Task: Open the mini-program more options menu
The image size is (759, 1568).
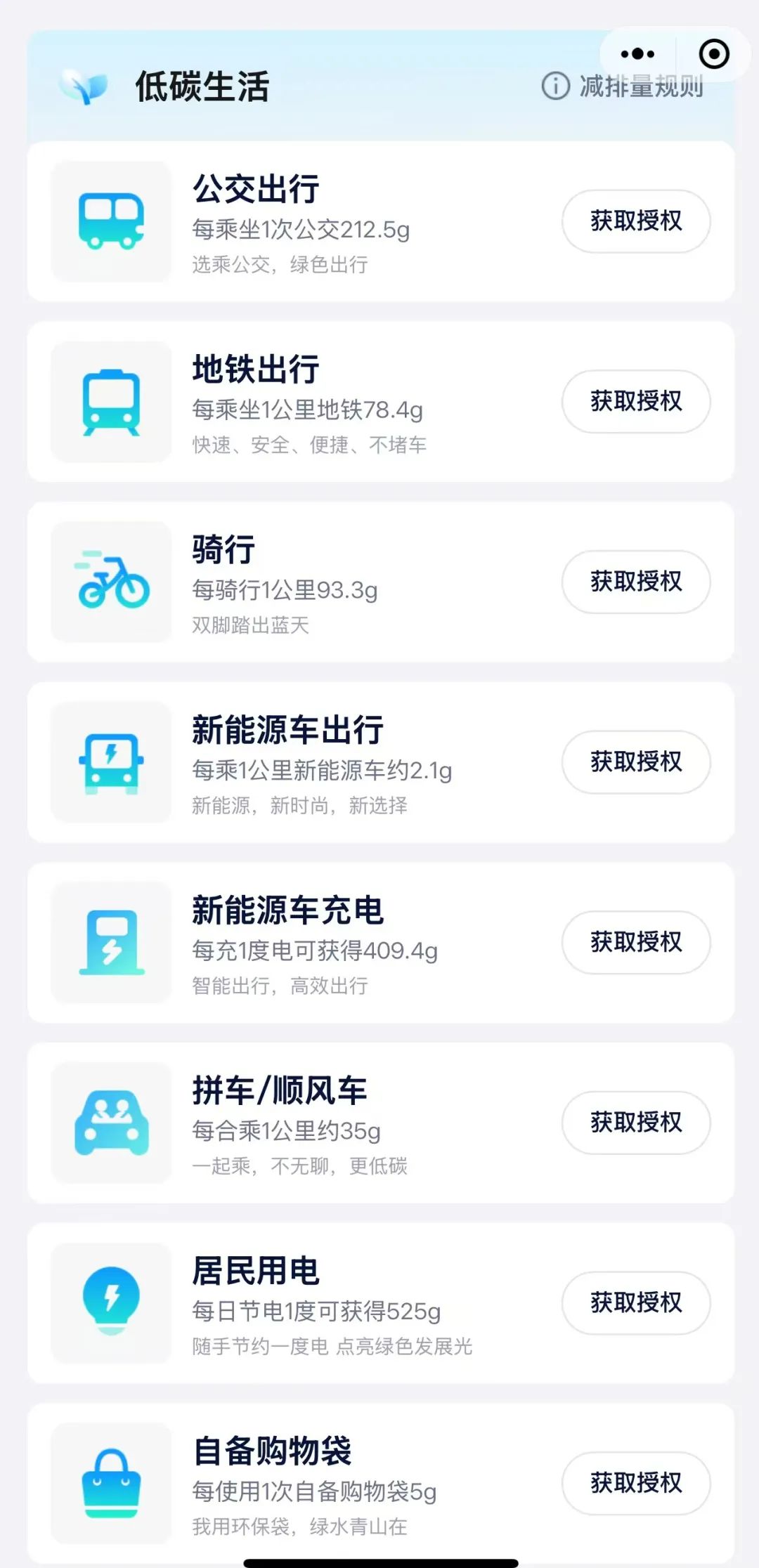Action: click(x=637, y=54)
